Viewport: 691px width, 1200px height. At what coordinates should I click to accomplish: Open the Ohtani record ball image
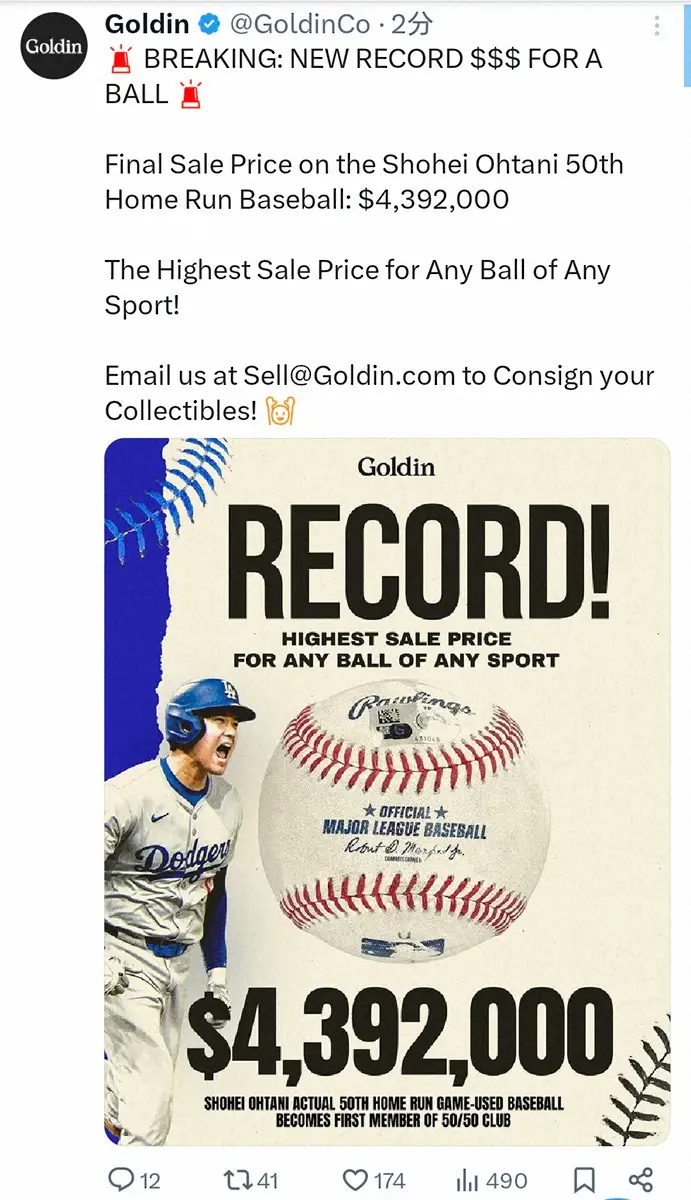(387, 790)
